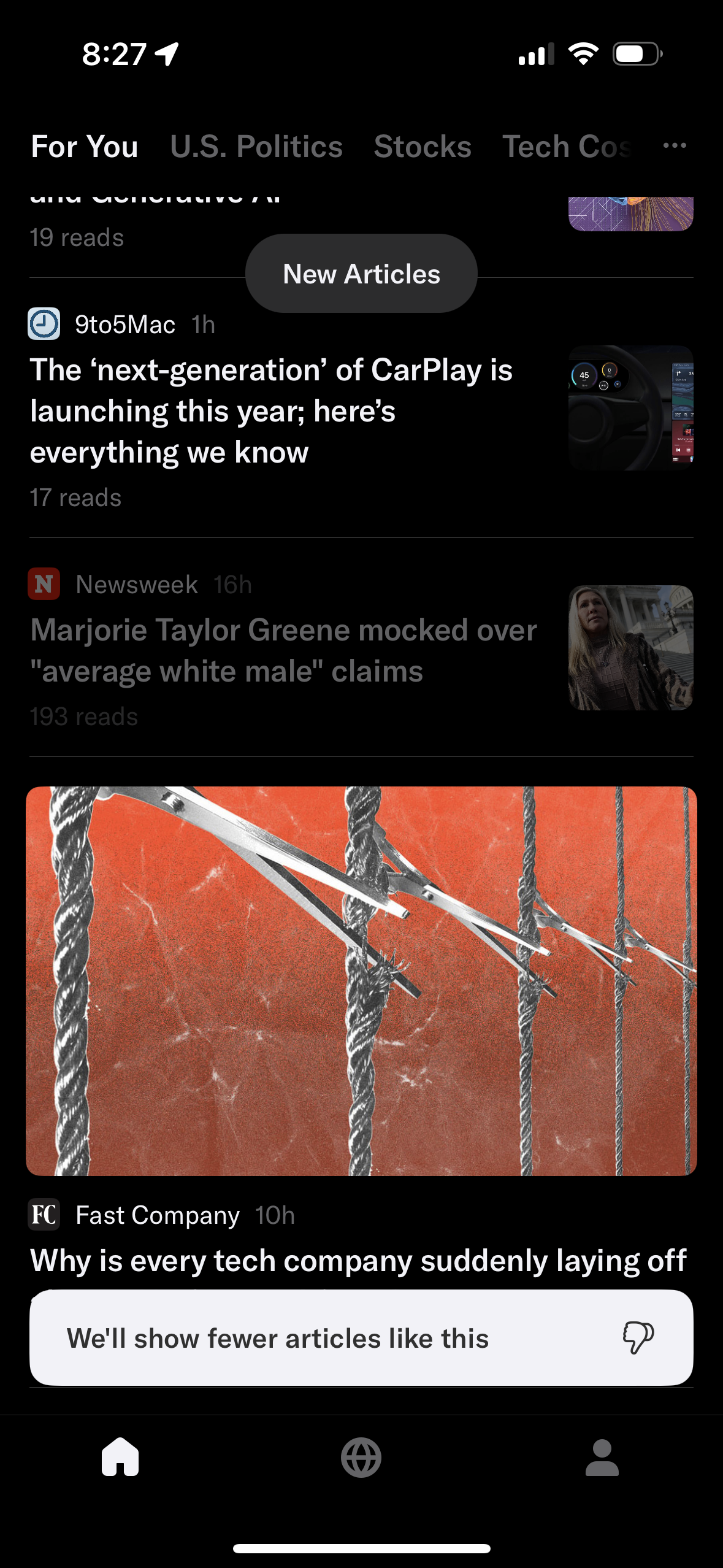Open the globe explore tab

[x=361, y=1457]
